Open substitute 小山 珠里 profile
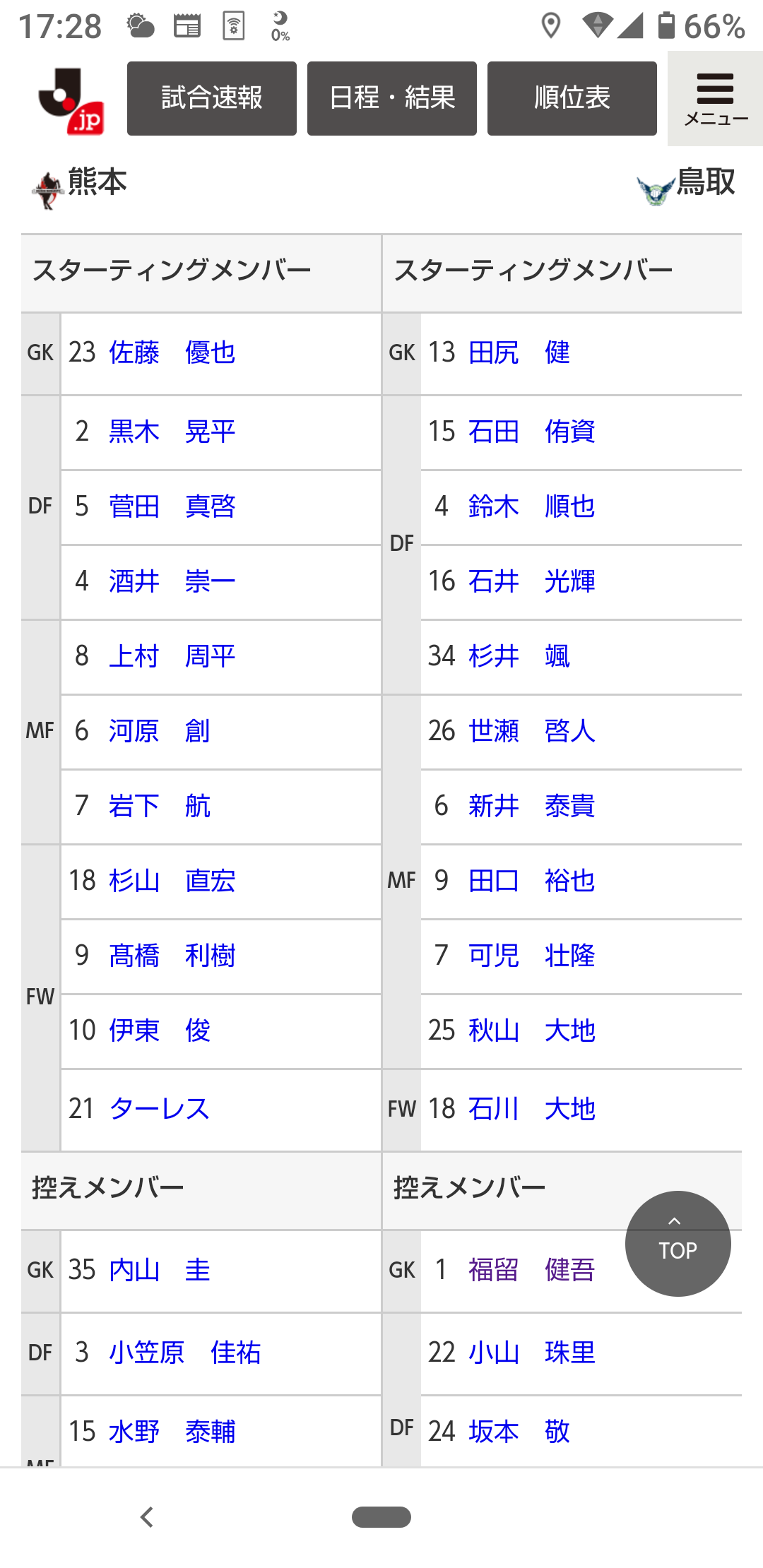The height and width of the screenshot is (1568, 763). tap(531, 1353)
